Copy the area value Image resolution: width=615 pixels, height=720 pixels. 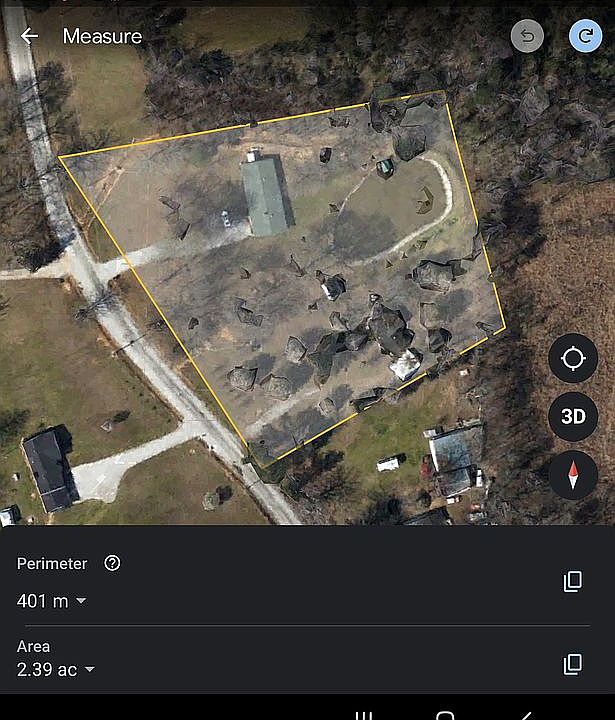573,663
